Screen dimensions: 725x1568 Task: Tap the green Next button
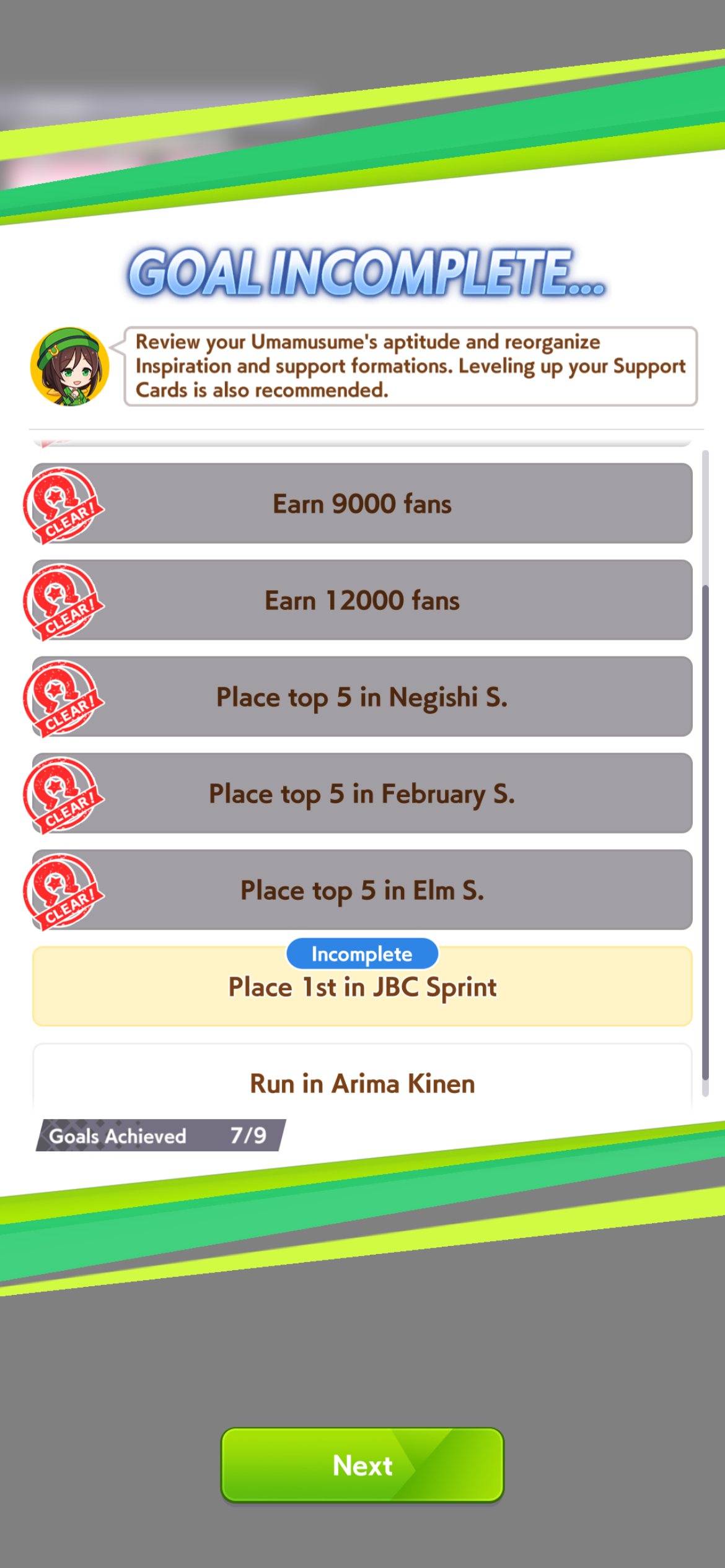click(362, 1465)
